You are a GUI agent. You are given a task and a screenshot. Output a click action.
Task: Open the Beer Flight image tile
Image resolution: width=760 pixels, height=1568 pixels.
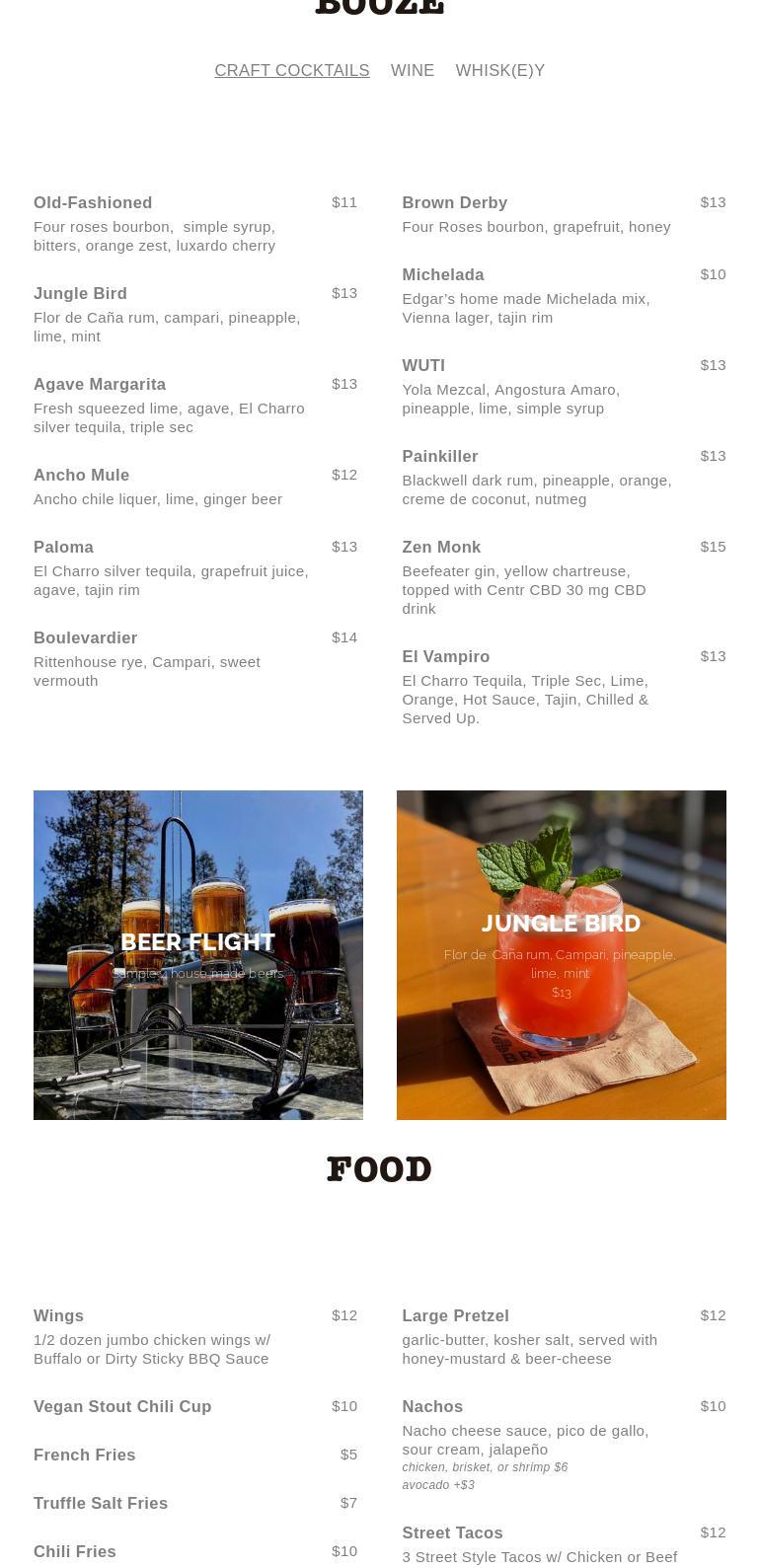(198, 954)
